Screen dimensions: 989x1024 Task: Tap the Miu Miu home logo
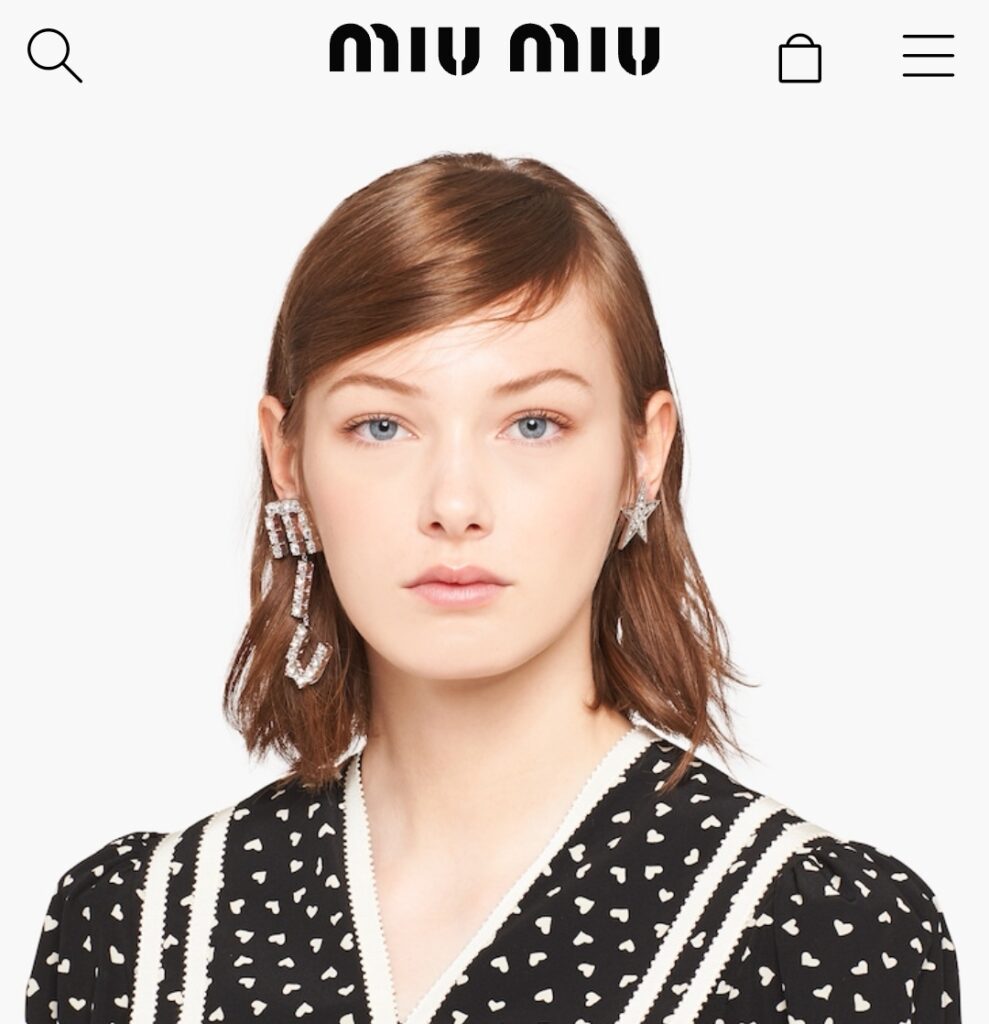click(x=494, y=50)
